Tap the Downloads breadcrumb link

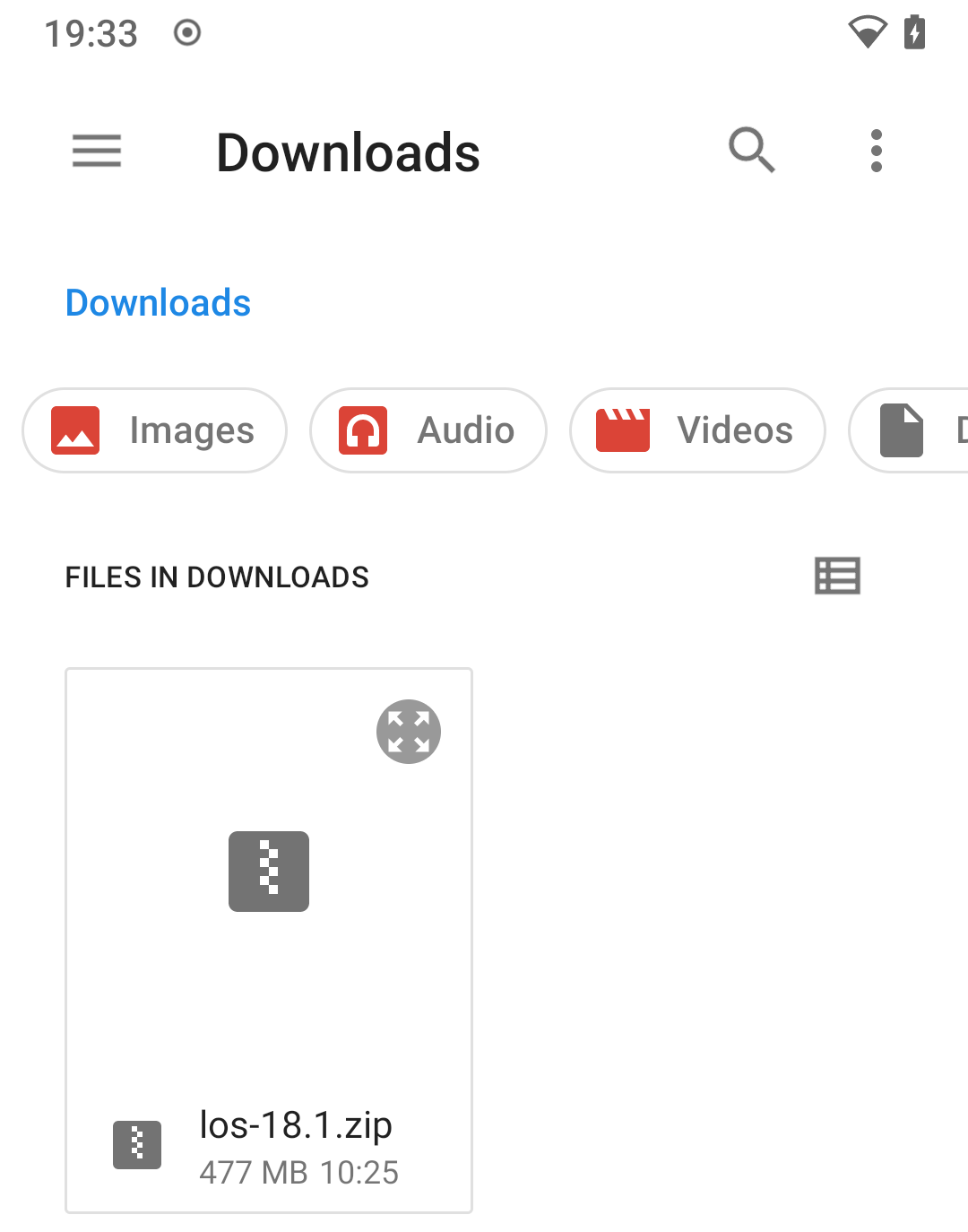click(158, 303)
